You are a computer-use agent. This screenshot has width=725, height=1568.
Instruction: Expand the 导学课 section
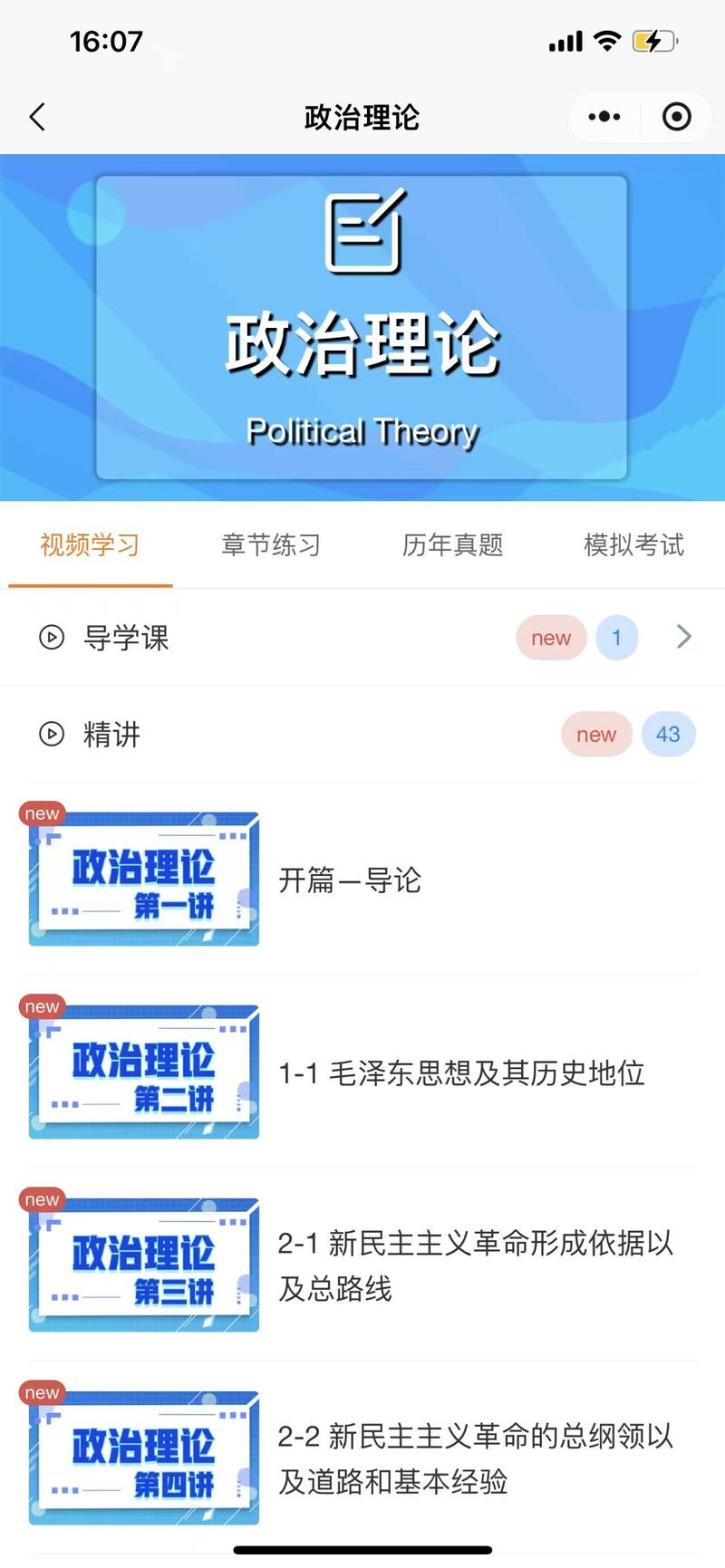click(362, 638)
